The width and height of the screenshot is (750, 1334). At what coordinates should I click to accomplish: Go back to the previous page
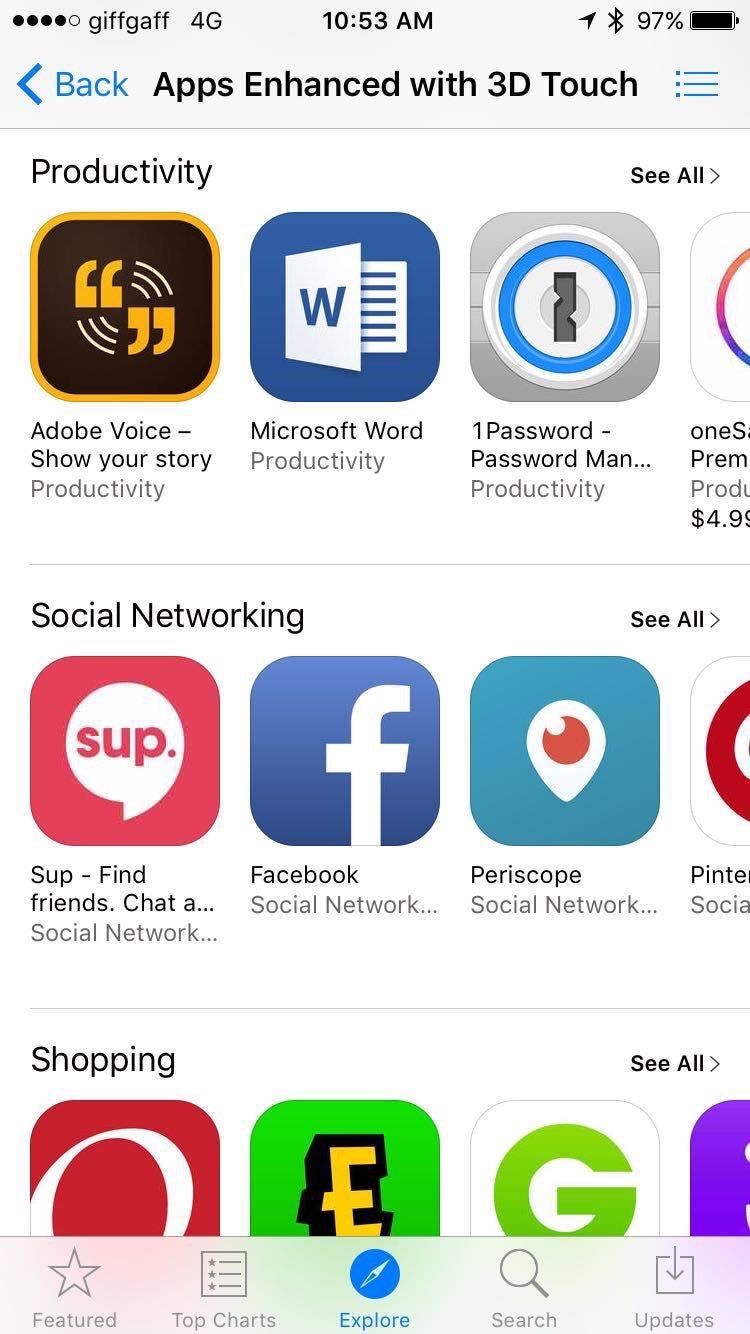[x=73, y=85]
